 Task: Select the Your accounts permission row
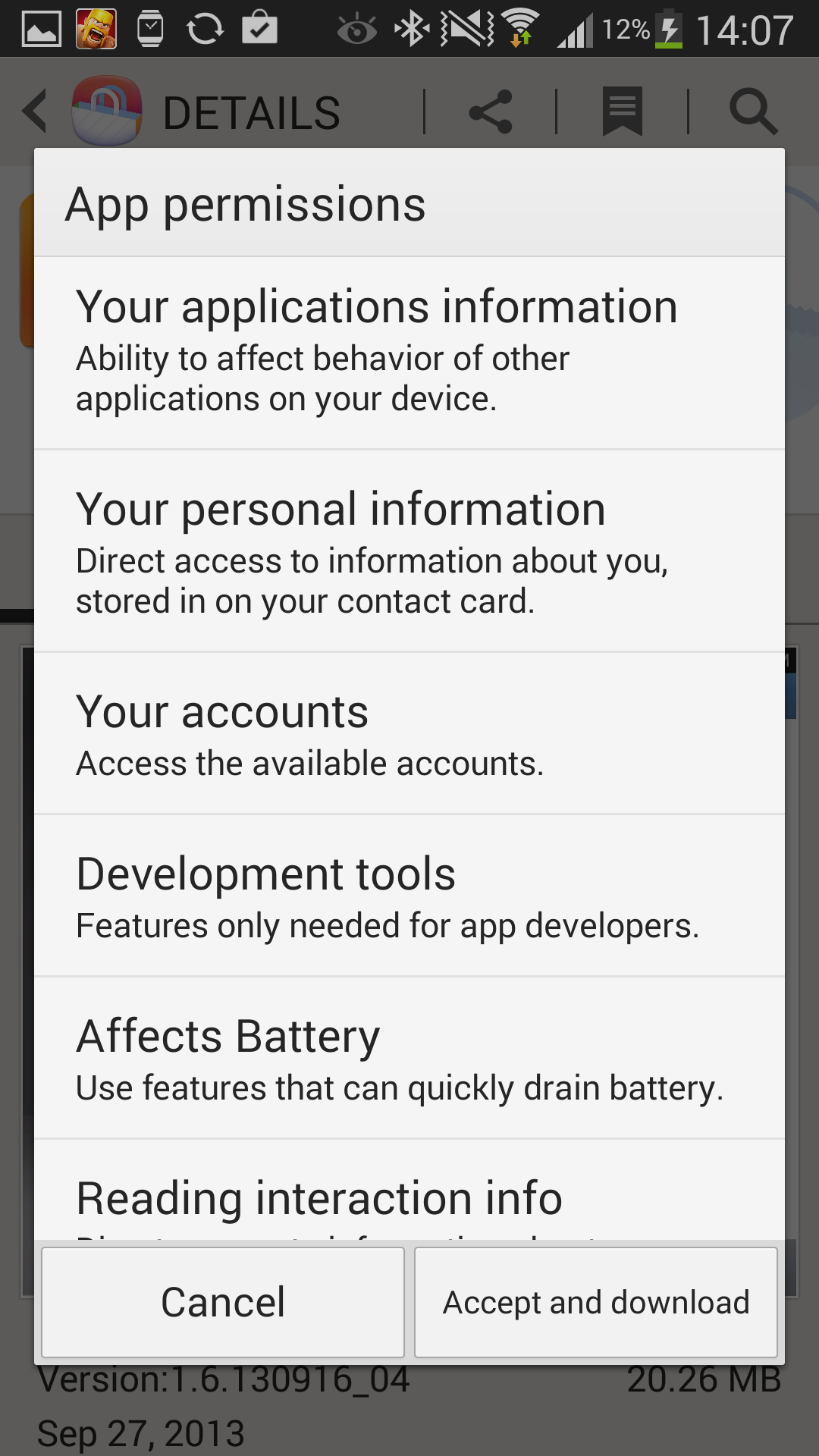(x=409, y=733)
